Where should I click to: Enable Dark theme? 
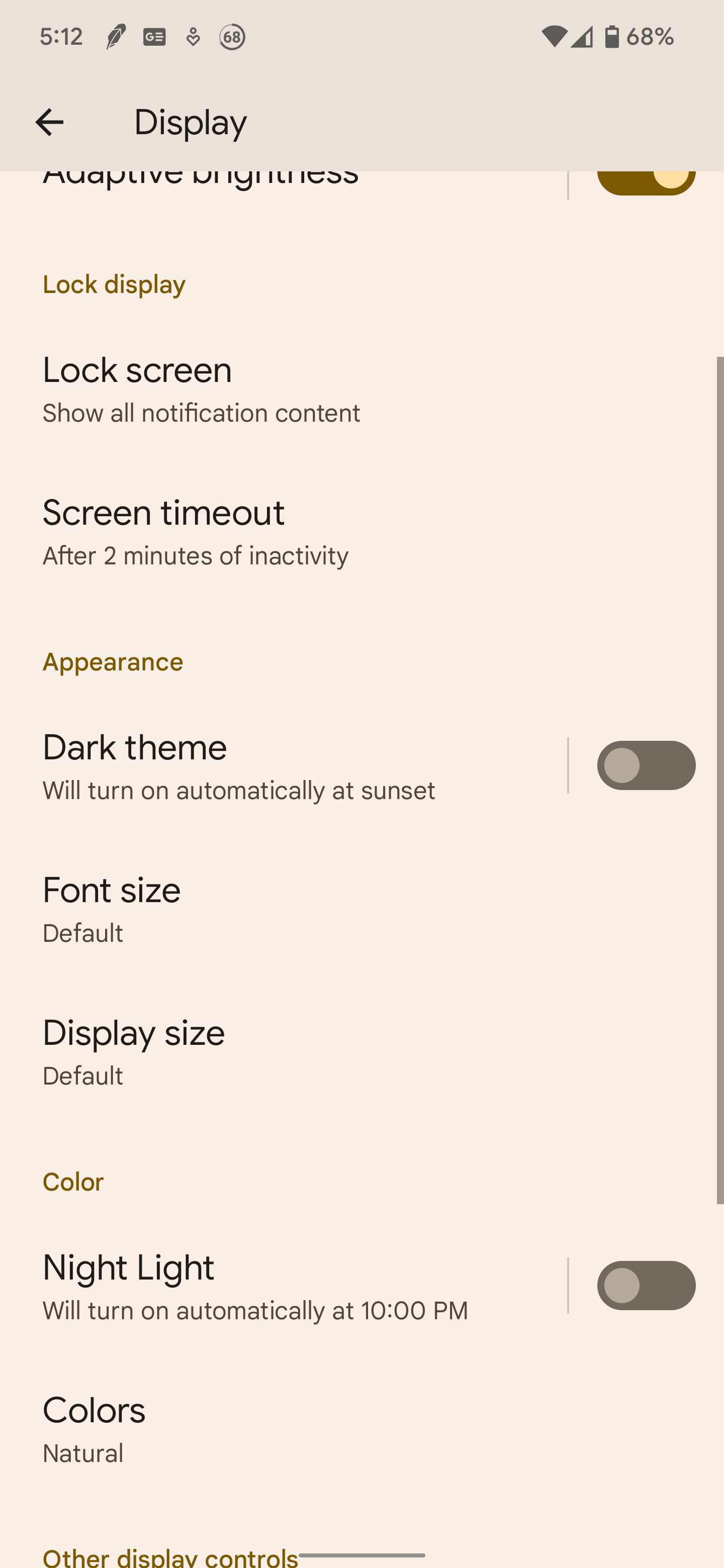click(647, 766)
